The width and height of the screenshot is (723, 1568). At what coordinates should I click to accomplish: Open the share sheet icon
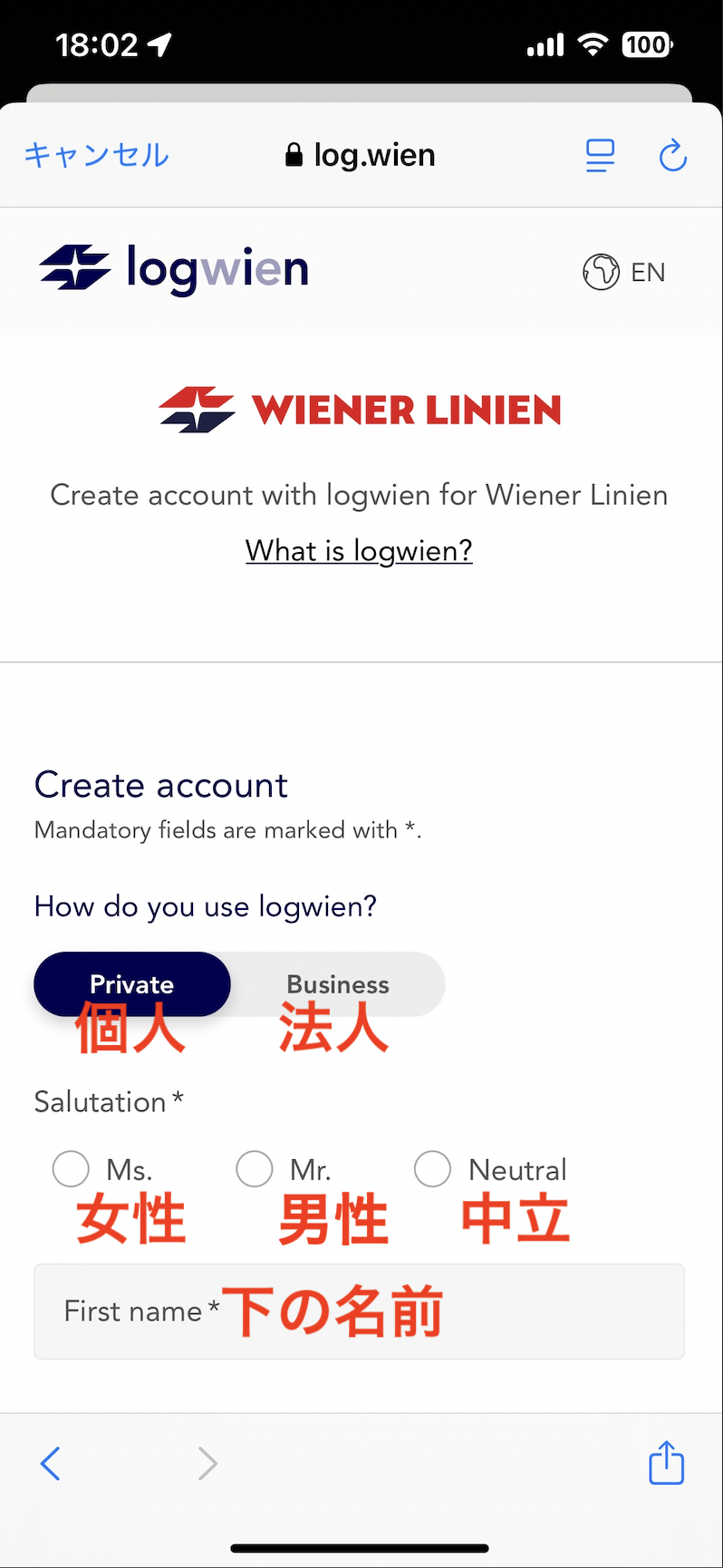coord(666,1462)
